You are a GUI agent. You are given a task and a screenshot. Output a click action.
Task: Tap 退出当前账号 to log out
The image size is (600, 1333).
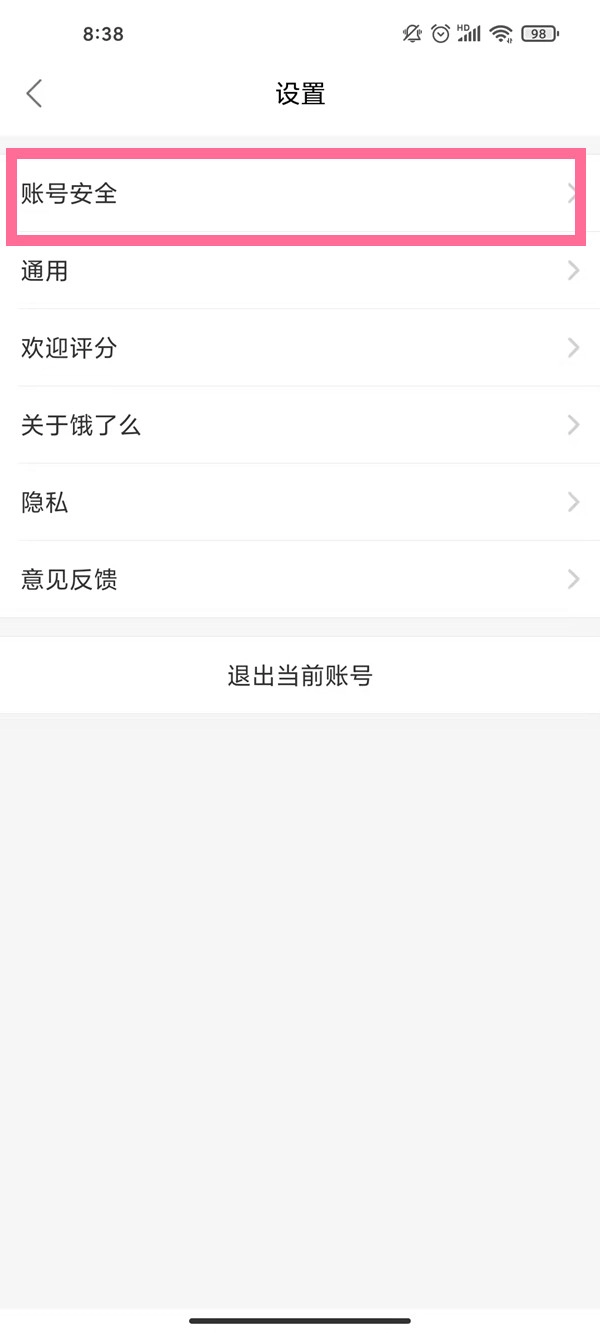[300, 676]
